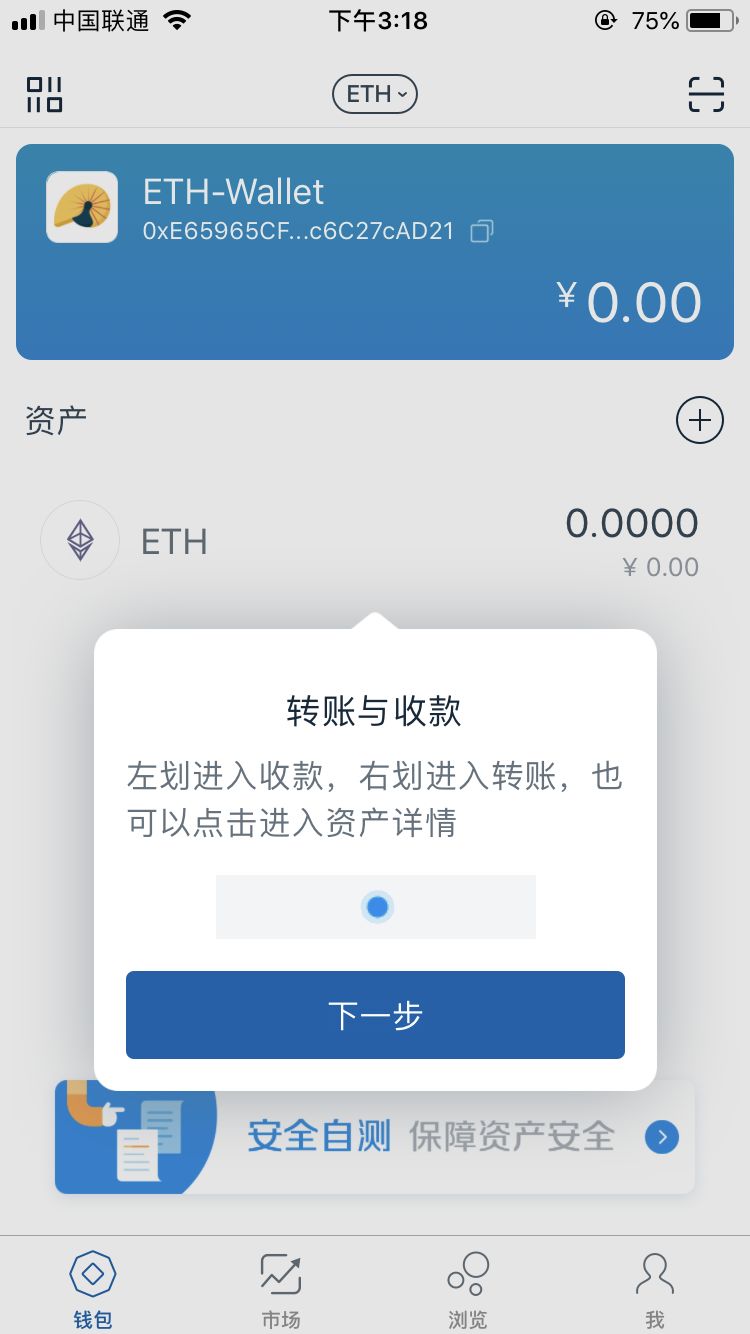Click the 我 profile icon
750x1334 pixels.
pos(655,1274)
